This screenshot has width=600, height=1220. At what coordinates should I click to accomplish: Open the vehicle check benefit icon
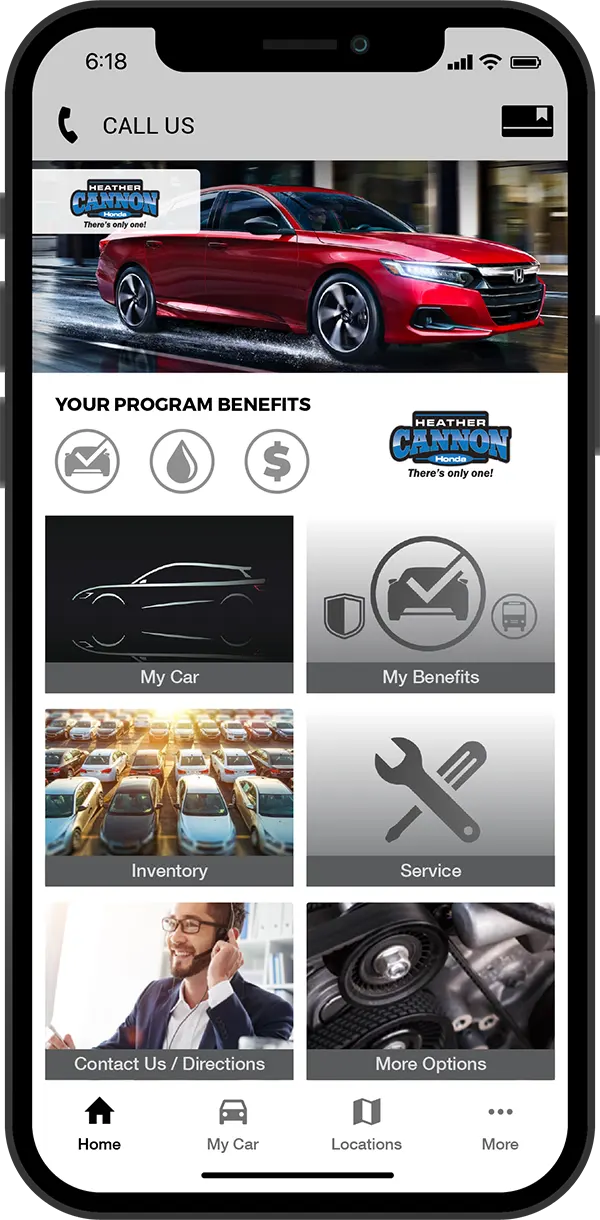point(87,461)
